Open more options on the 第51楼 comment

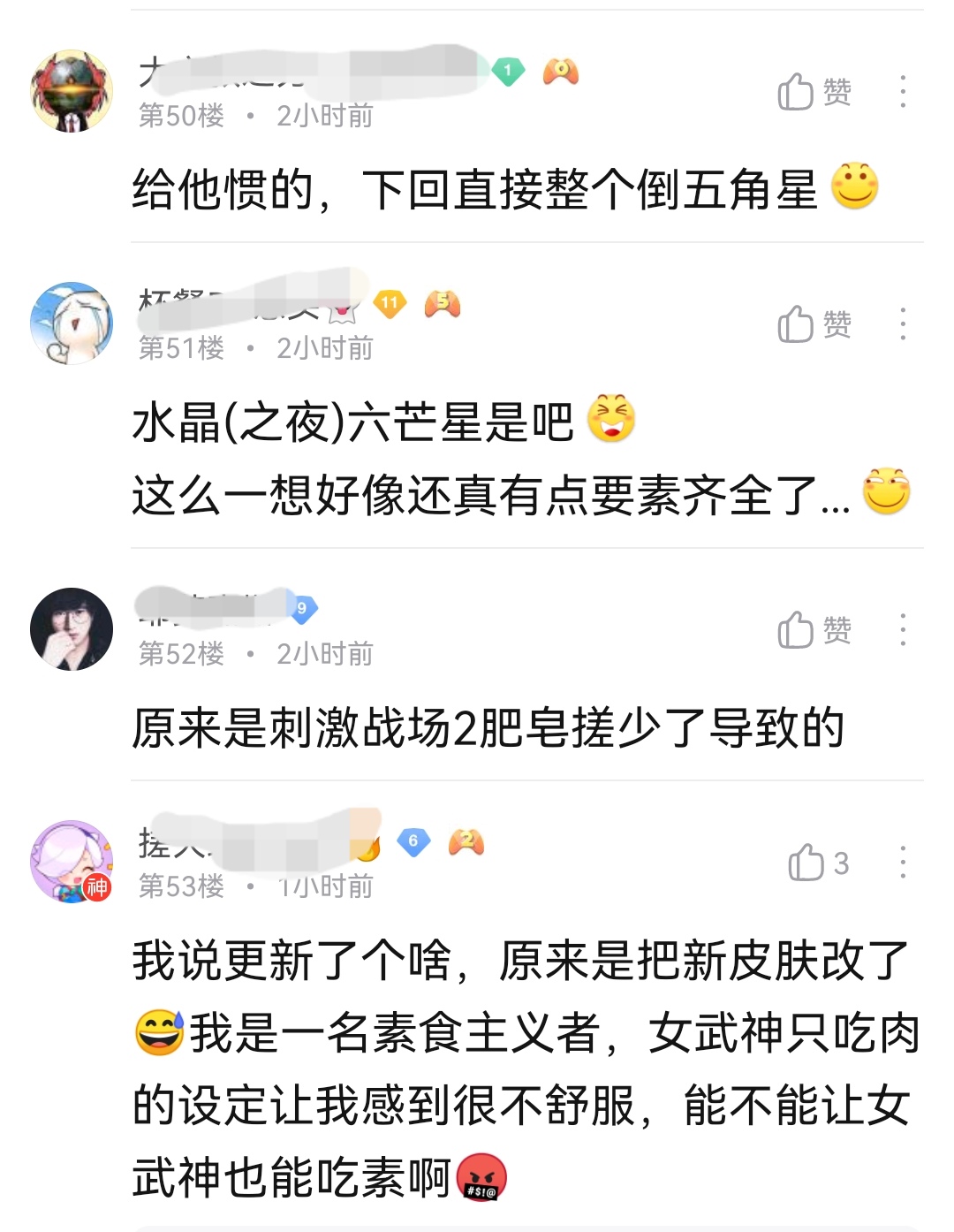tap(902, 324)
